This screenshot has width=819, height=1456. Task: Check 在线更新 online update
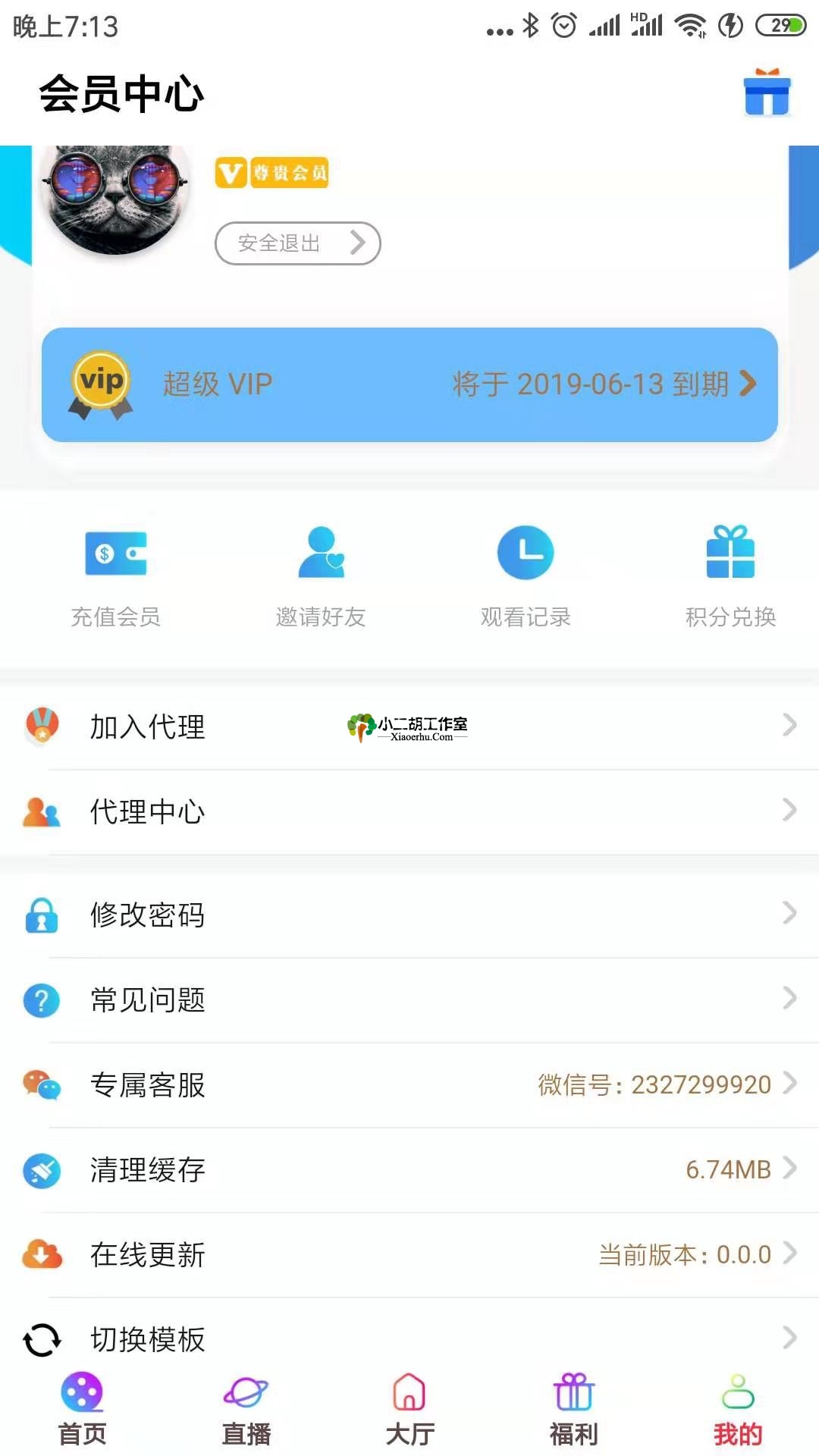pyautogui.click(x=409, y=1254)
